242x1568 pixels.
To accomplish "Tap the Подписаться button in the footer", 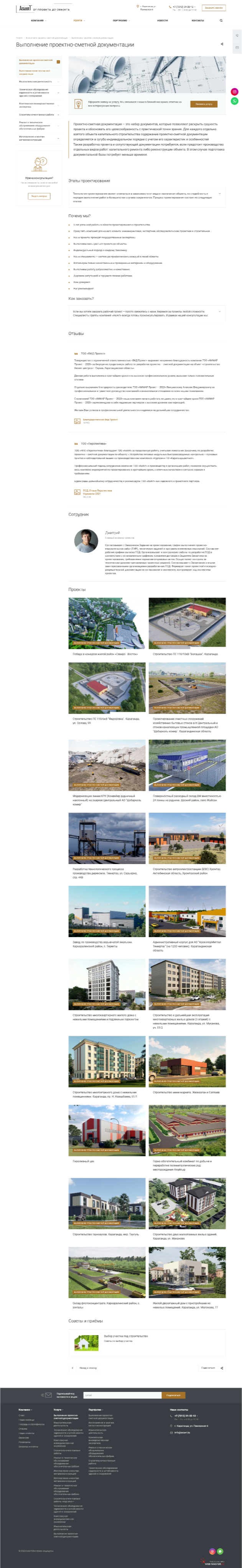I will tap(173, 1395).
